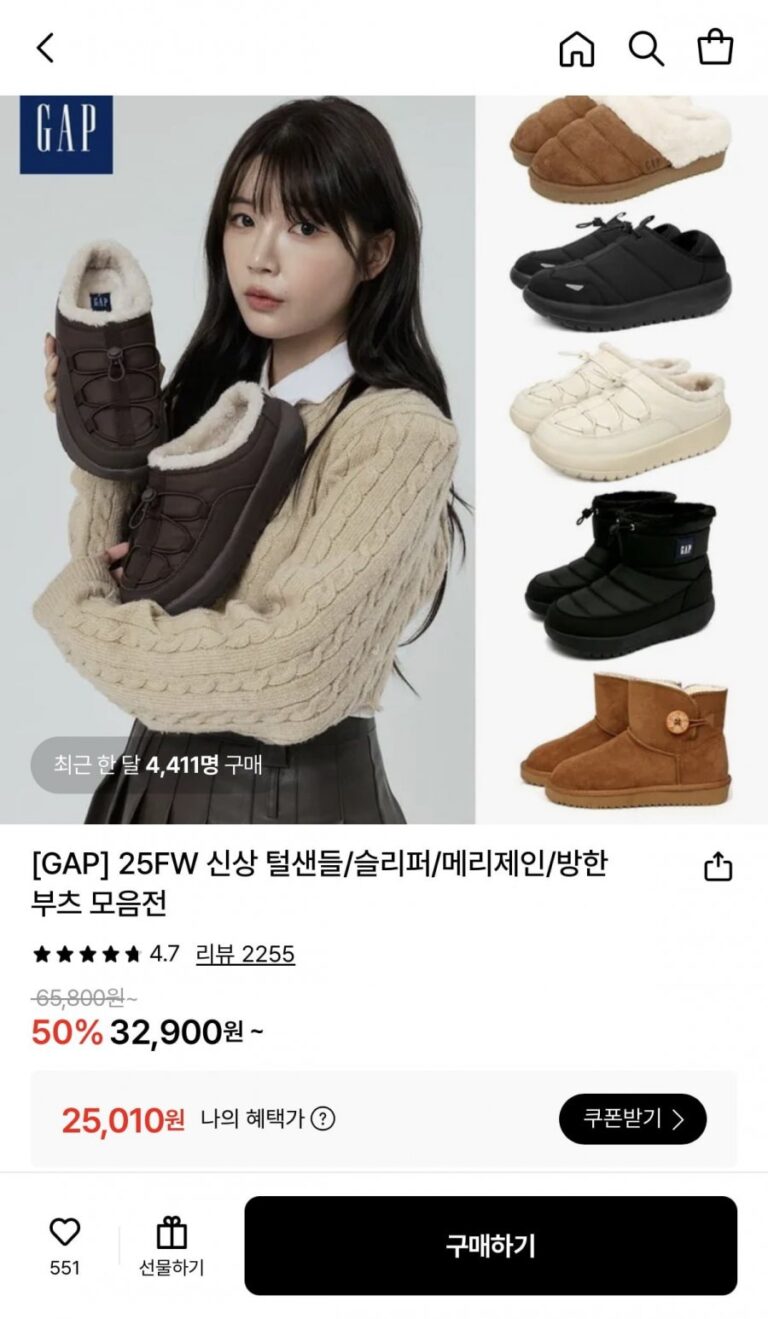The image size is (768, 1319).
Task: Open the shopping bag
Action: click(x=715, y=48)
